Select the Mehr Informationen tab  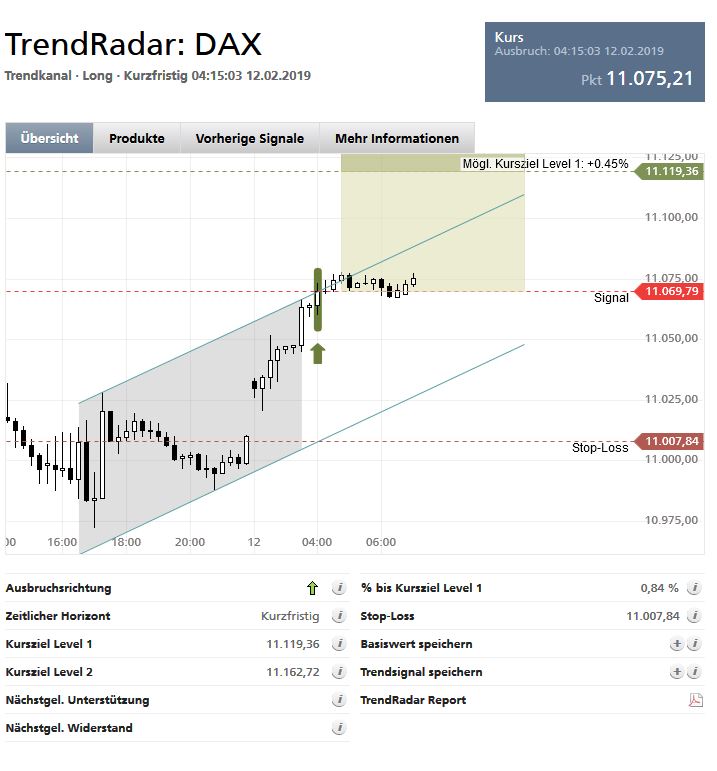tap(397, 138)
